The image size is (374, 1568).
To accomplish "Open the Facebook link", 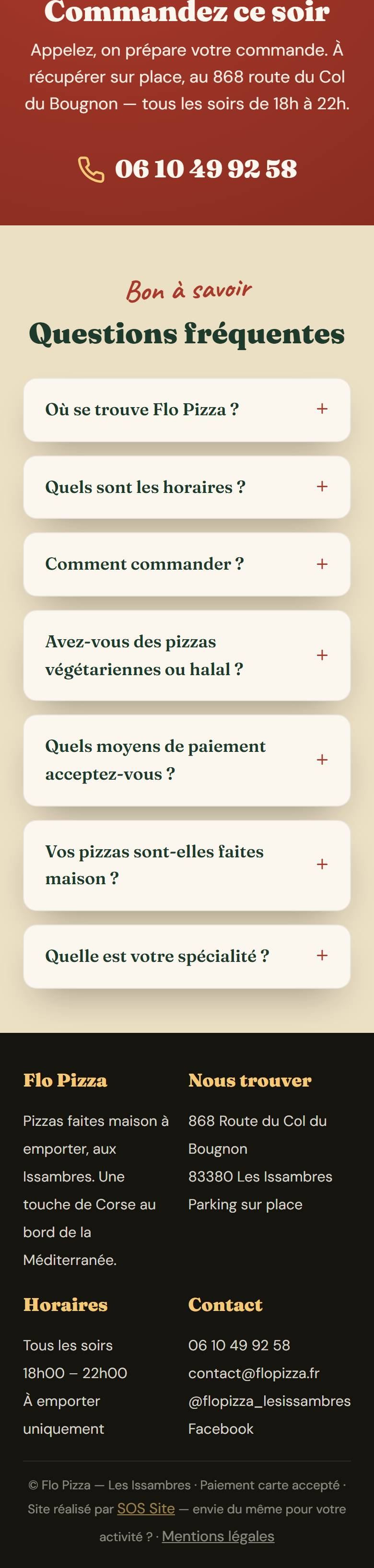I will click(221, 1428).
